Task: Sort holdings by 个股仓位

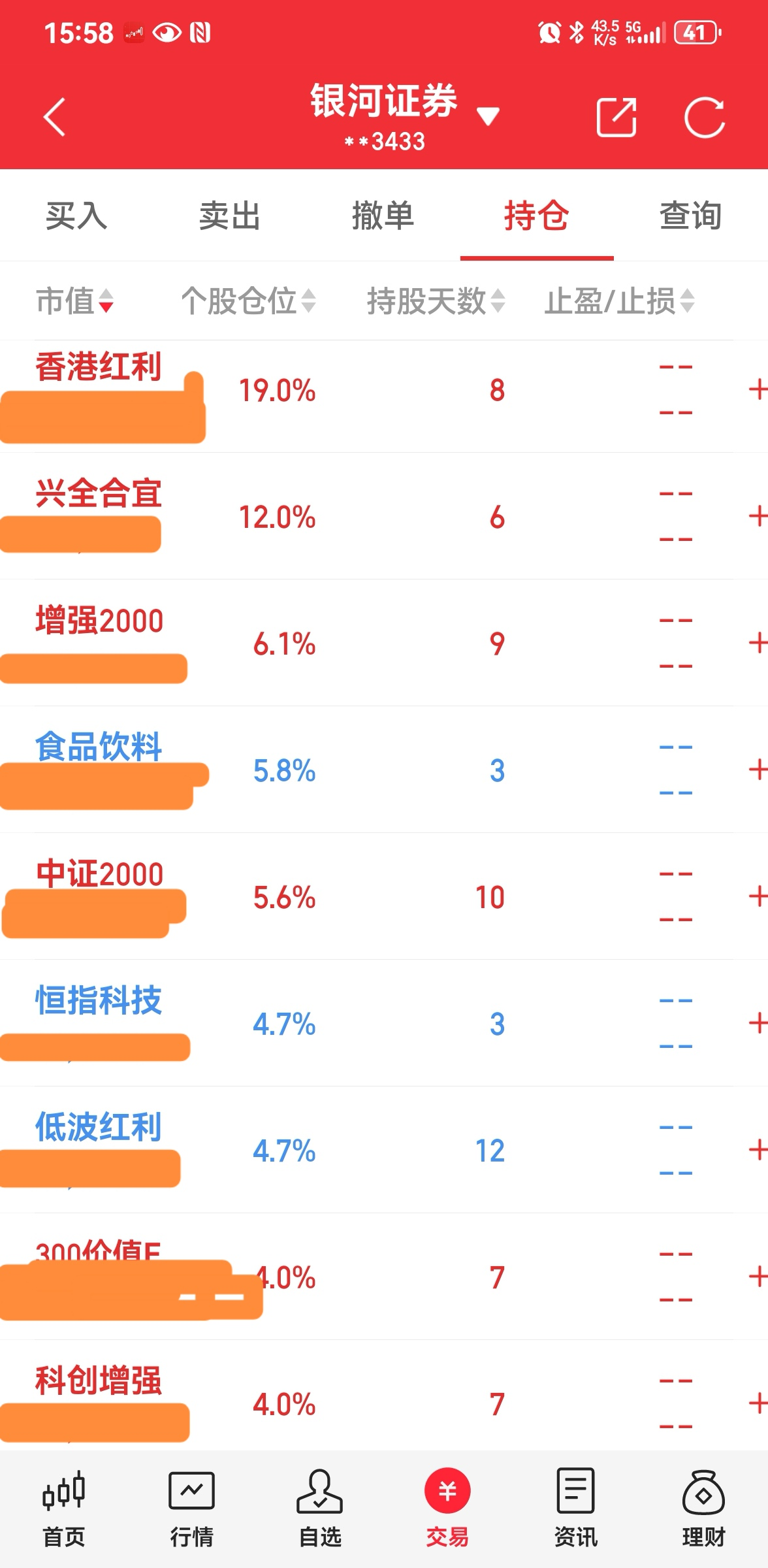Action: pos(248,301)
